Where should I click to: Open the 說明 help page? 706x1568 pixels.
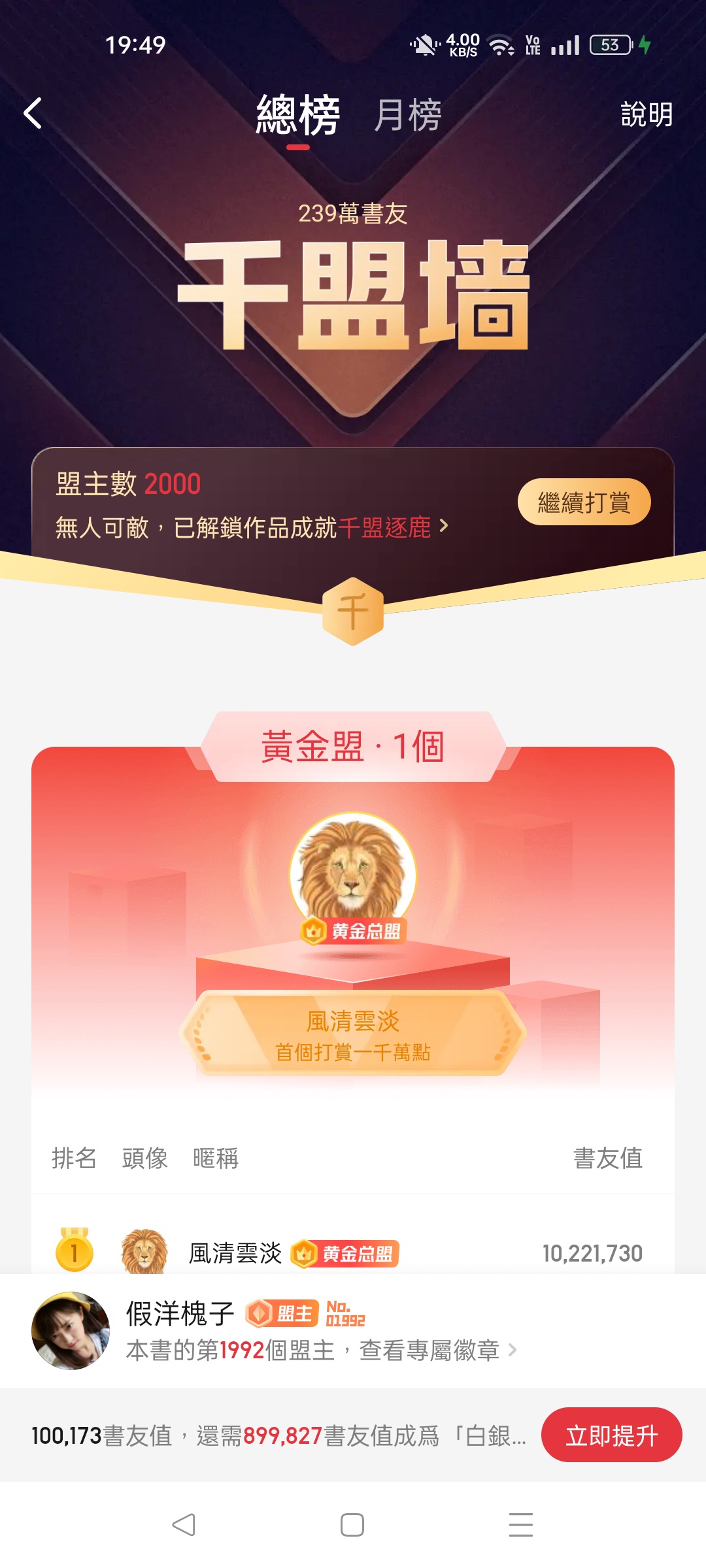[x=646, y=115]
